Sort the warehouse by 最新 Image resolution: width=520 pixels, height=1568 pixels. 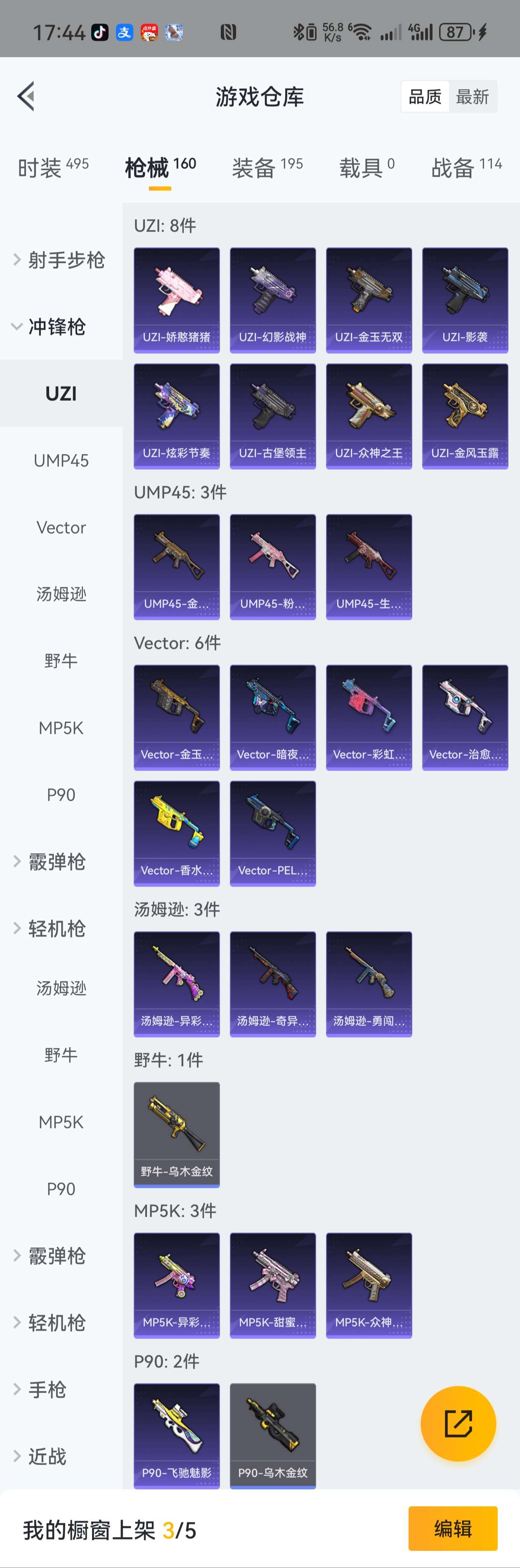coord(472,97)
